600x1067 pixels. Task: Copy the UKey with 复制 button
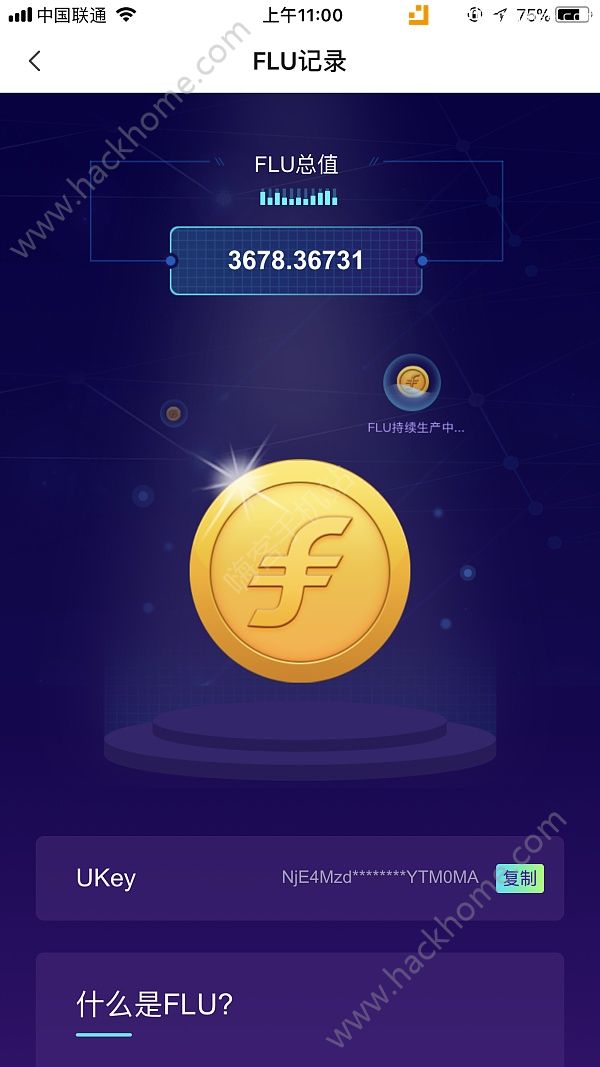(519, 878)
